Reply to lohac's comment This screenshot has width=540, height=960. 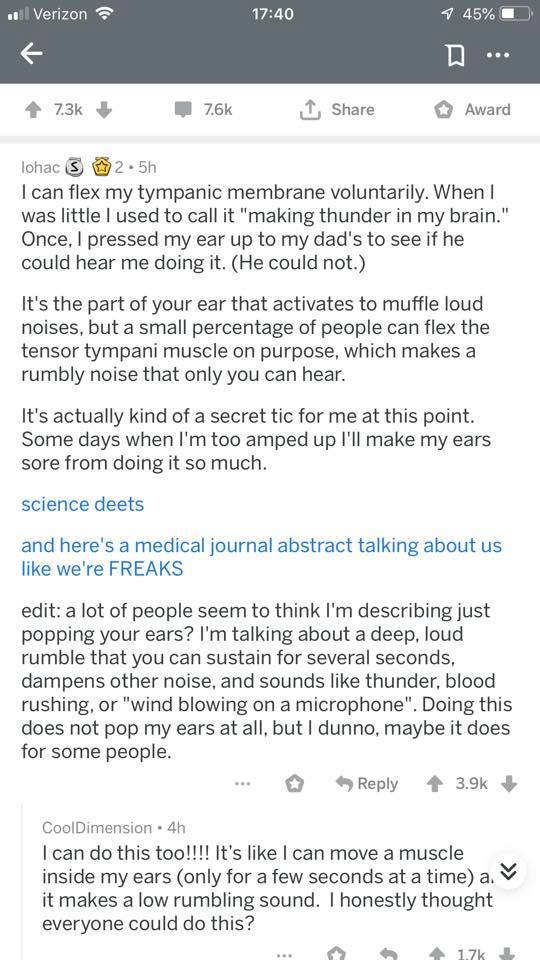pyautogui.click(x=367, y=783)
